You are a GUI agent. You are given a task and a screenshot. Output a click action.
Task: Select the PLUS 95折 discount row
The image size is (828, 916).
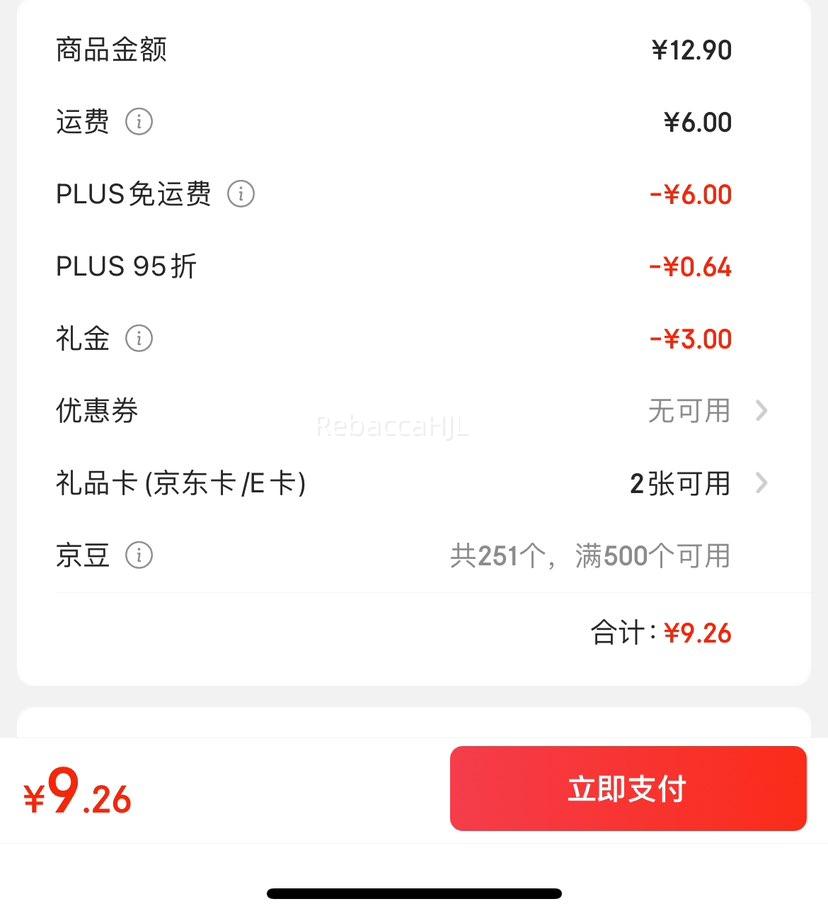pyautogui.click(x=414, y=266)
